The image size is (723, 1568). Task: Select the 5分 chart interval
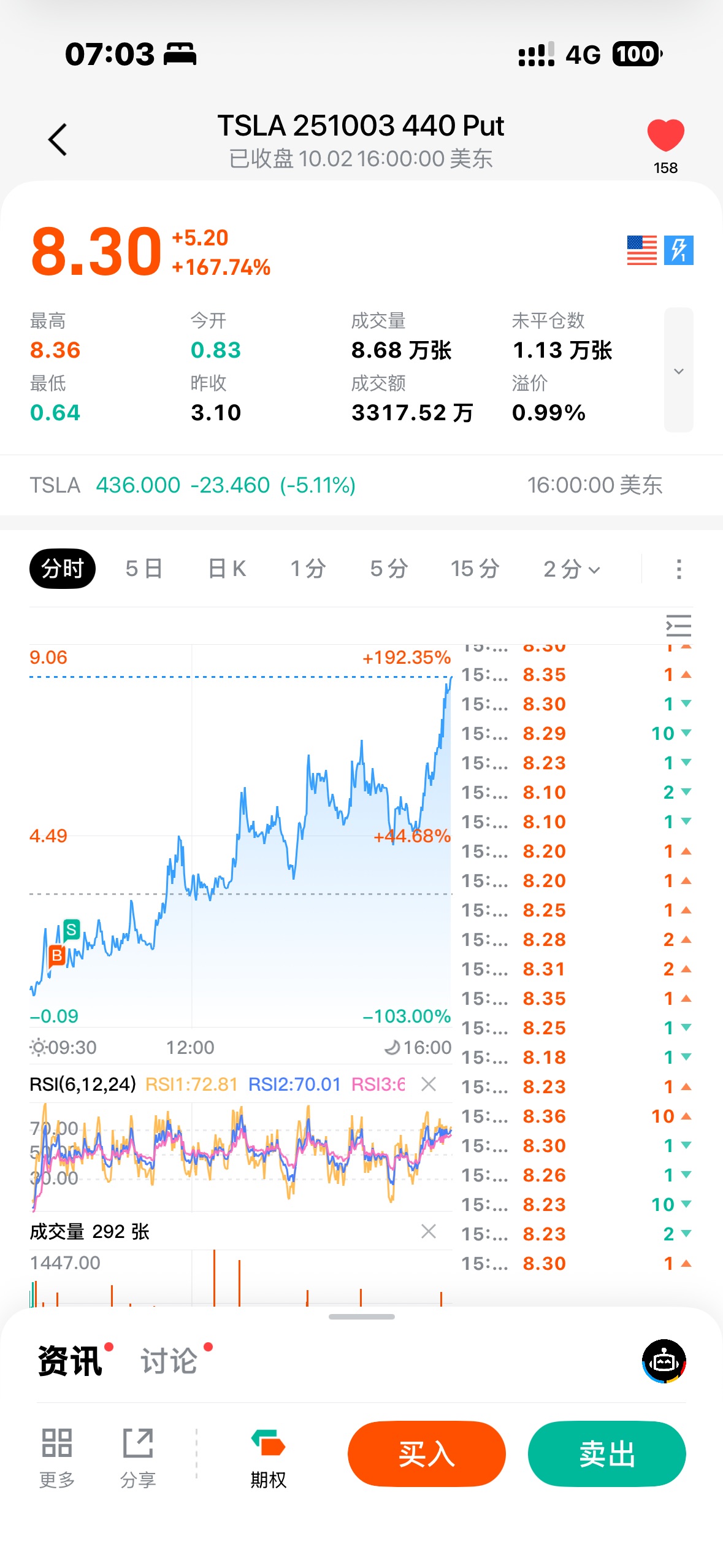(389, 569)
